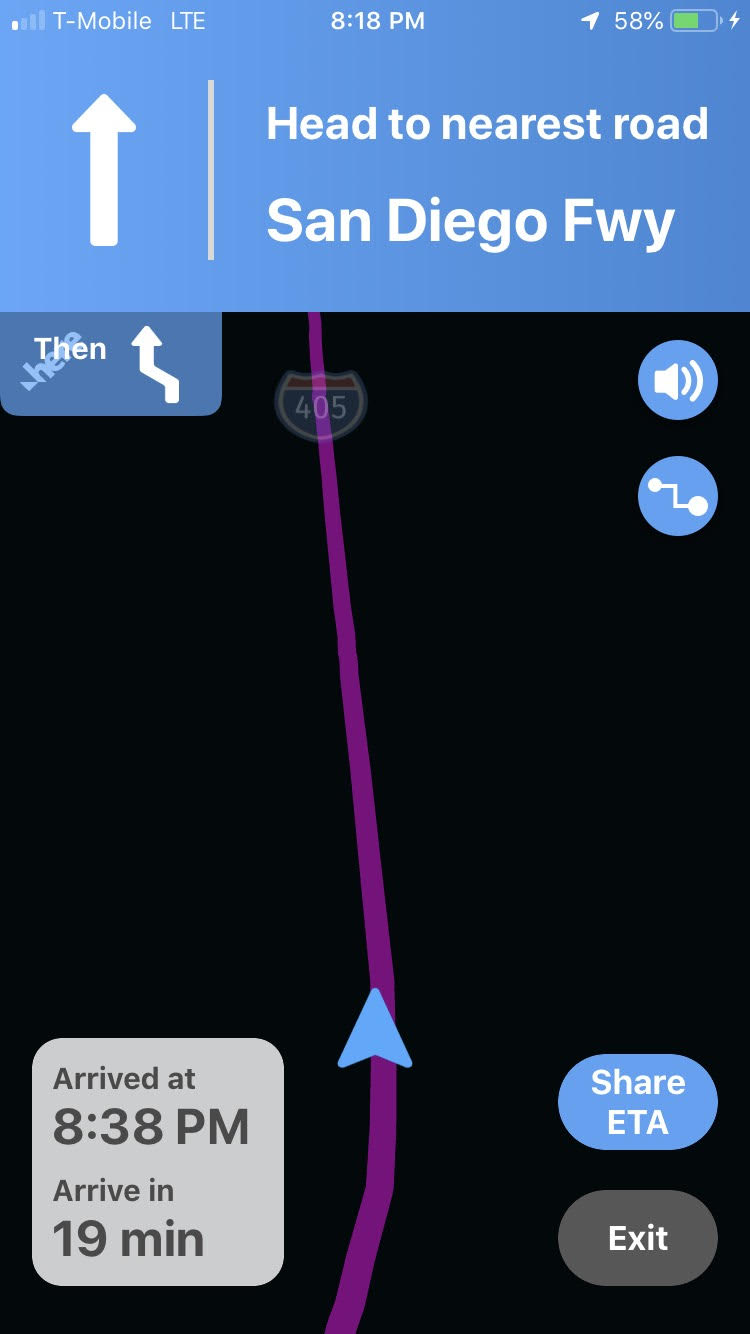
Task: Share ETA with a contact
Action: tap(637, 1102)
